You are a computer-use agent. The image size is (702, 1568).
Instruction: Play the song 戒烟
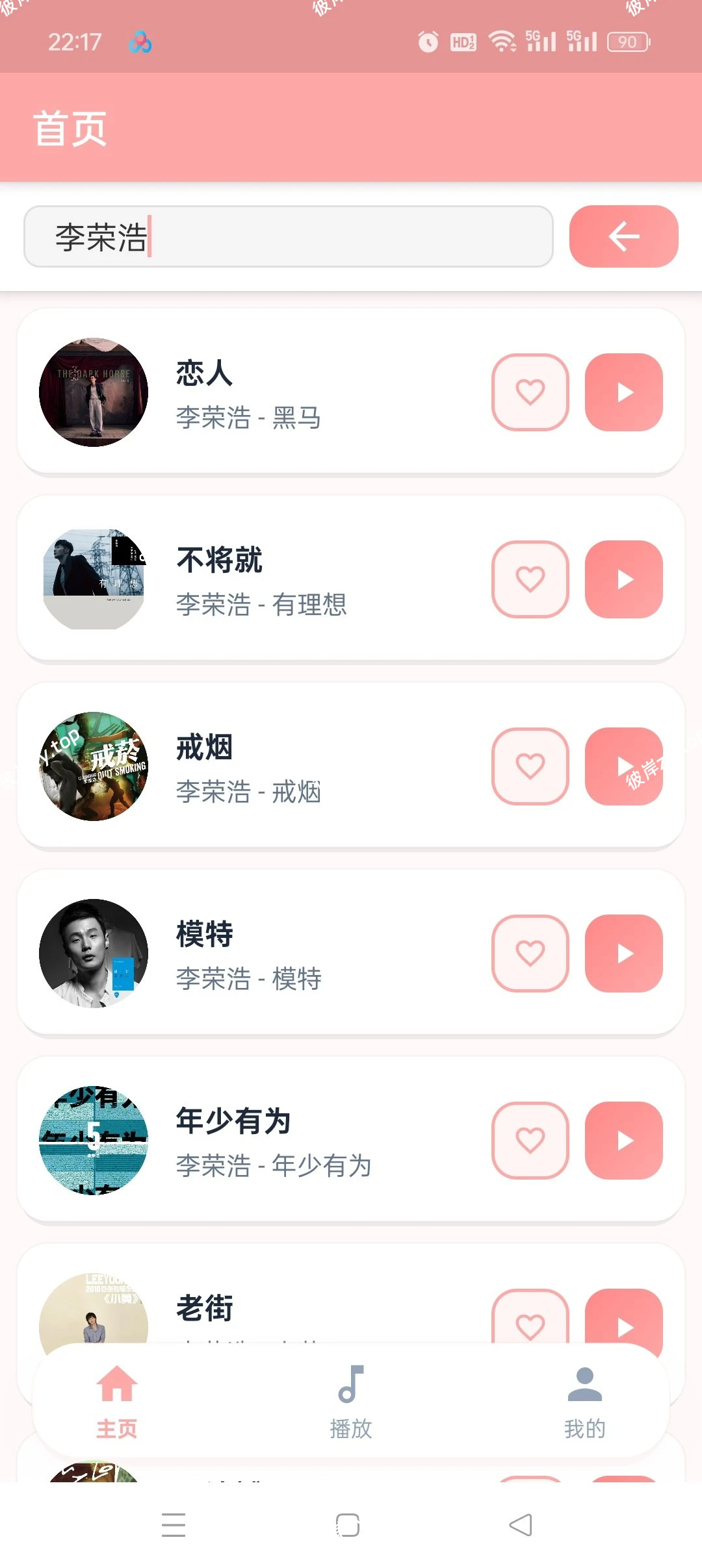click(x=623, y=767)
